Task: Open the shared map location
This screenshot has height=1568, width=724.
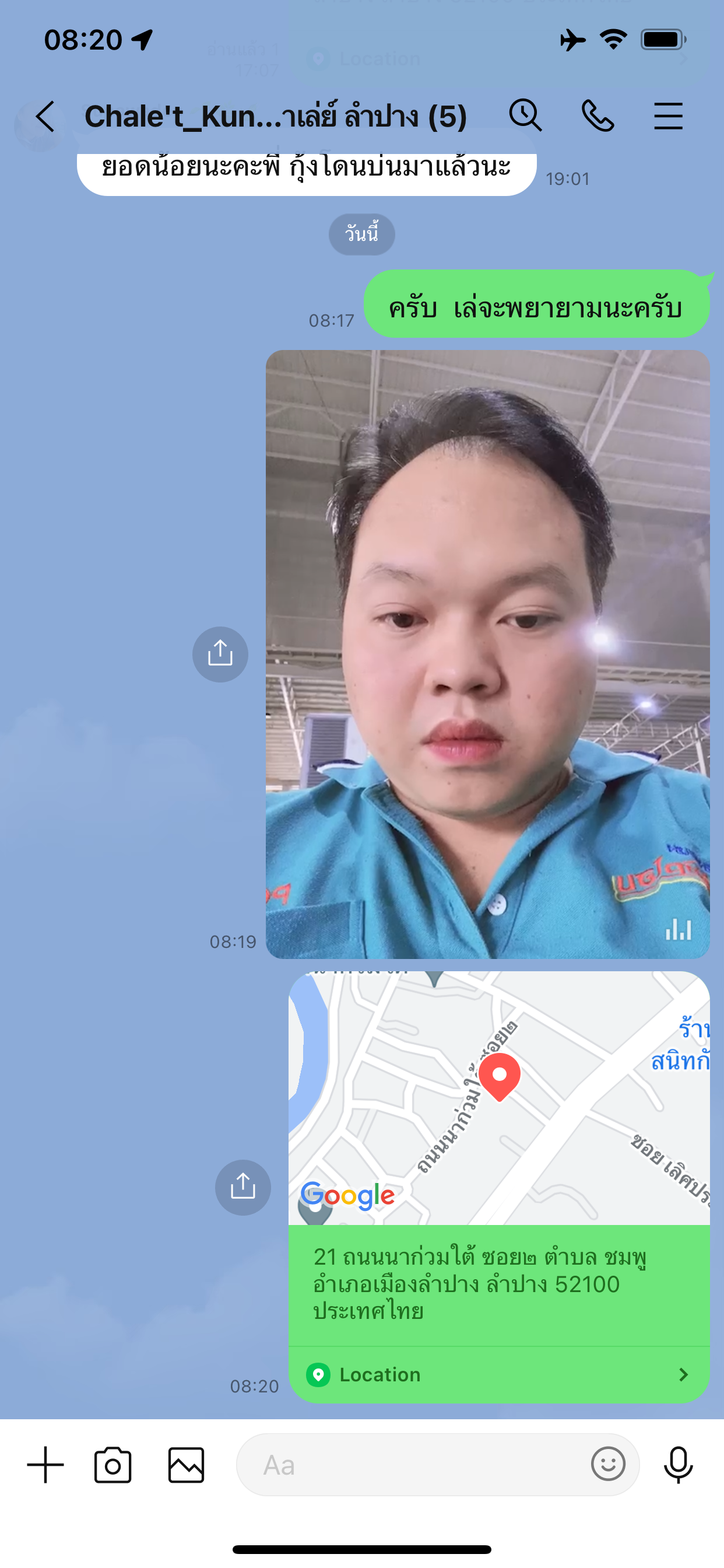Action: click(x=499, y=1098)
